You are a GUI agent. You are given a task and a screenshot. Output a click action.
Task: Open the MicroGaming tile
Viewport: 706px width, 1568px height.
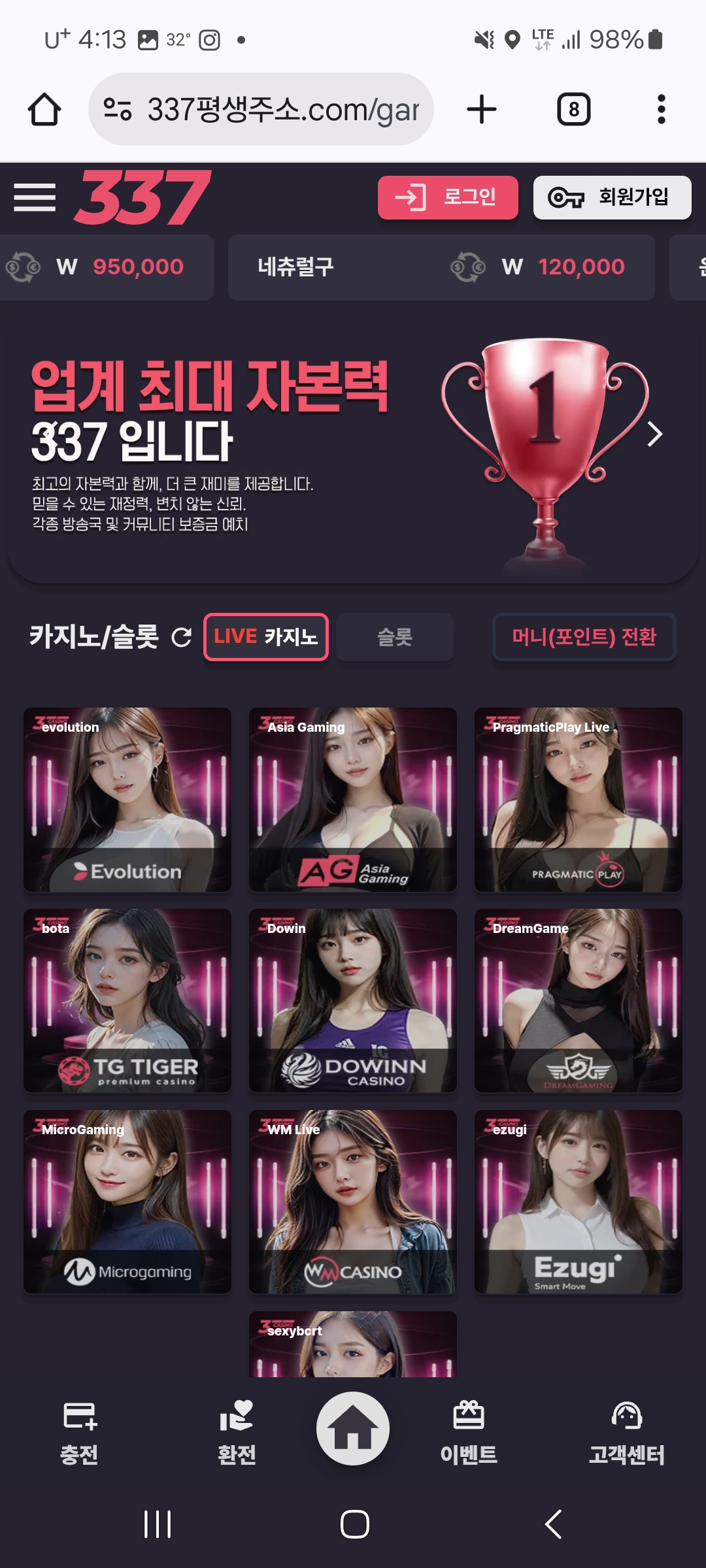coord(127,1201)
